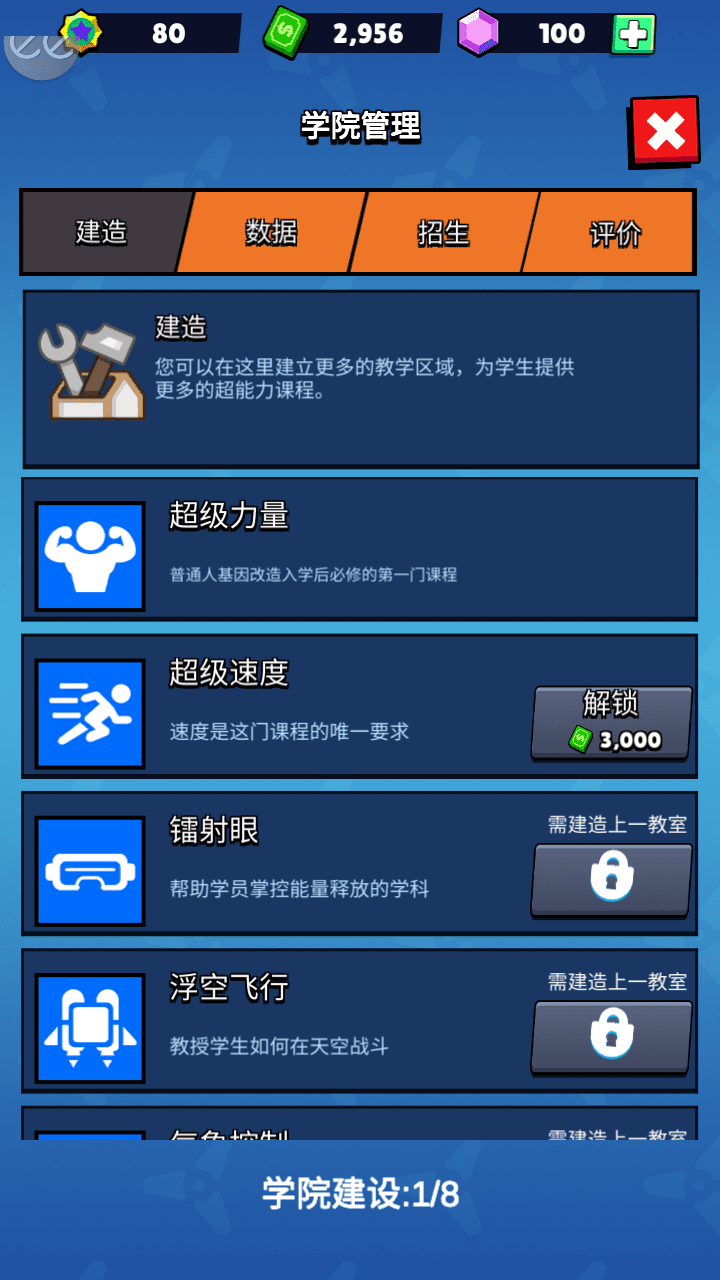
Task: Close the 学院管理 panel
Action: pos(664,131)
